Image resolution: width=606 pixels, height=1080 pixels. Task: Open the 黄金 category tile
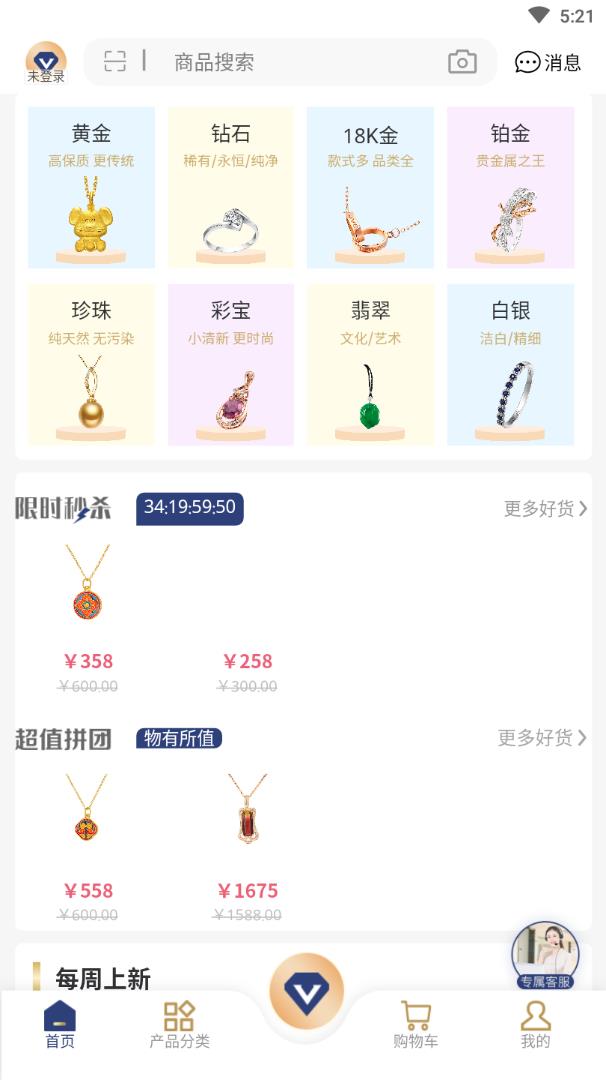tap(91, 188)
